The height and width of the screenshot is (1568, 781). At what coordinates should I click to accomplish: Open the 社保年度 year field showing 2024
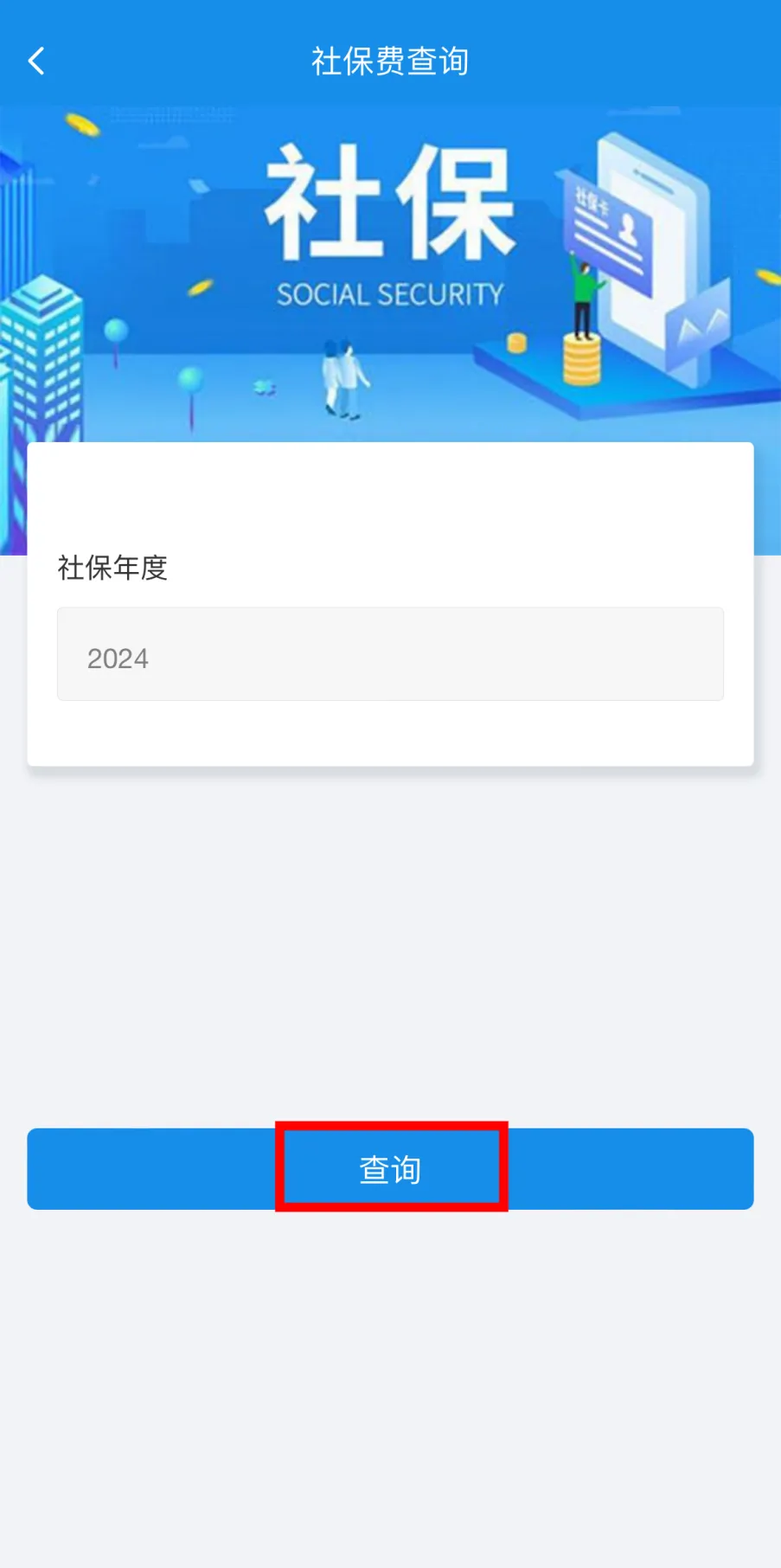click(x=390, y=654)
